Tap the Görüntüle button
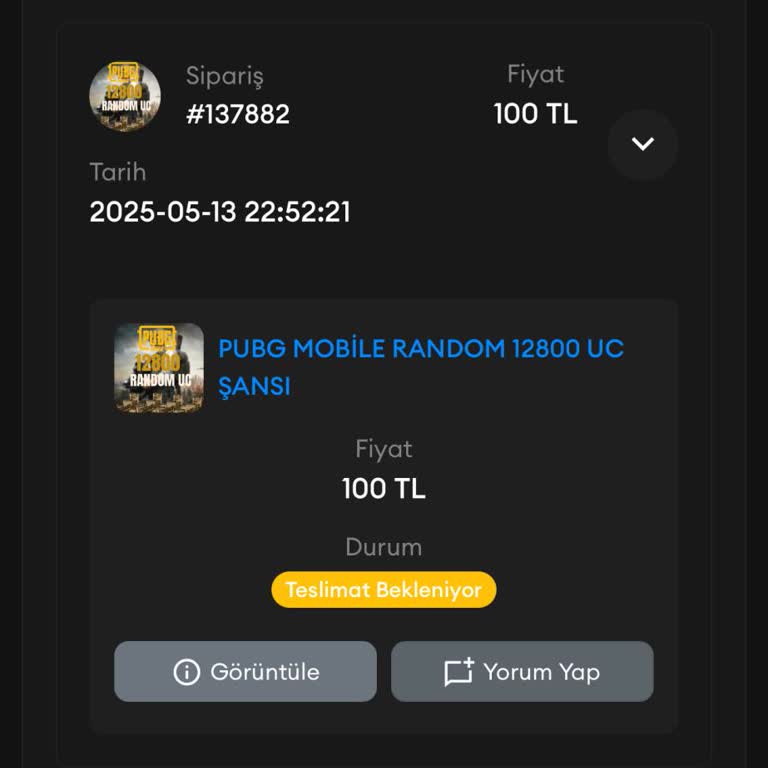 click(245, 672)
